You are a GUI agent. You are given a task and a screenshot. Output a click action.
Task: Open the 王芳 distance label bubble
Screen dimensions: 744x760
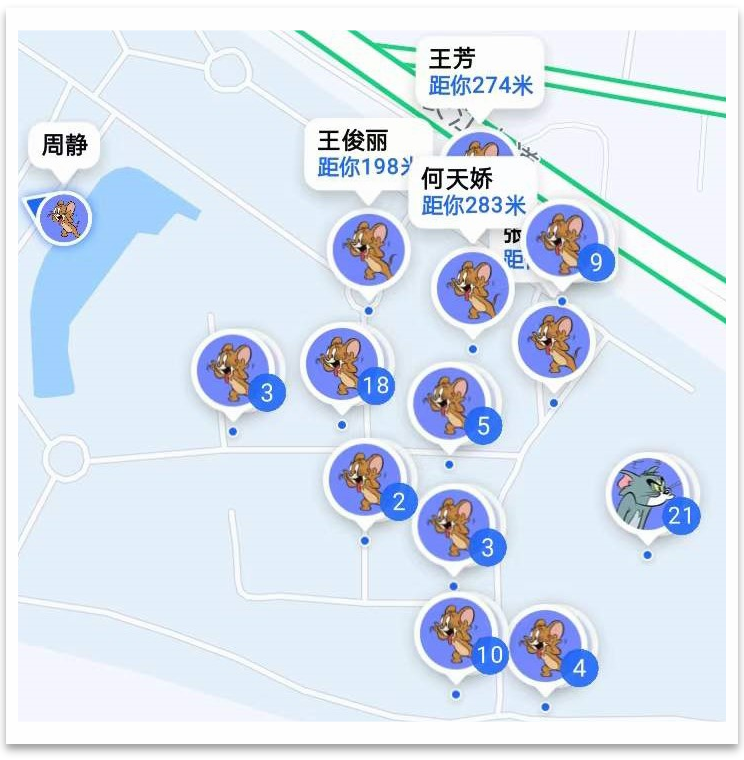click(x=479, y=71)
